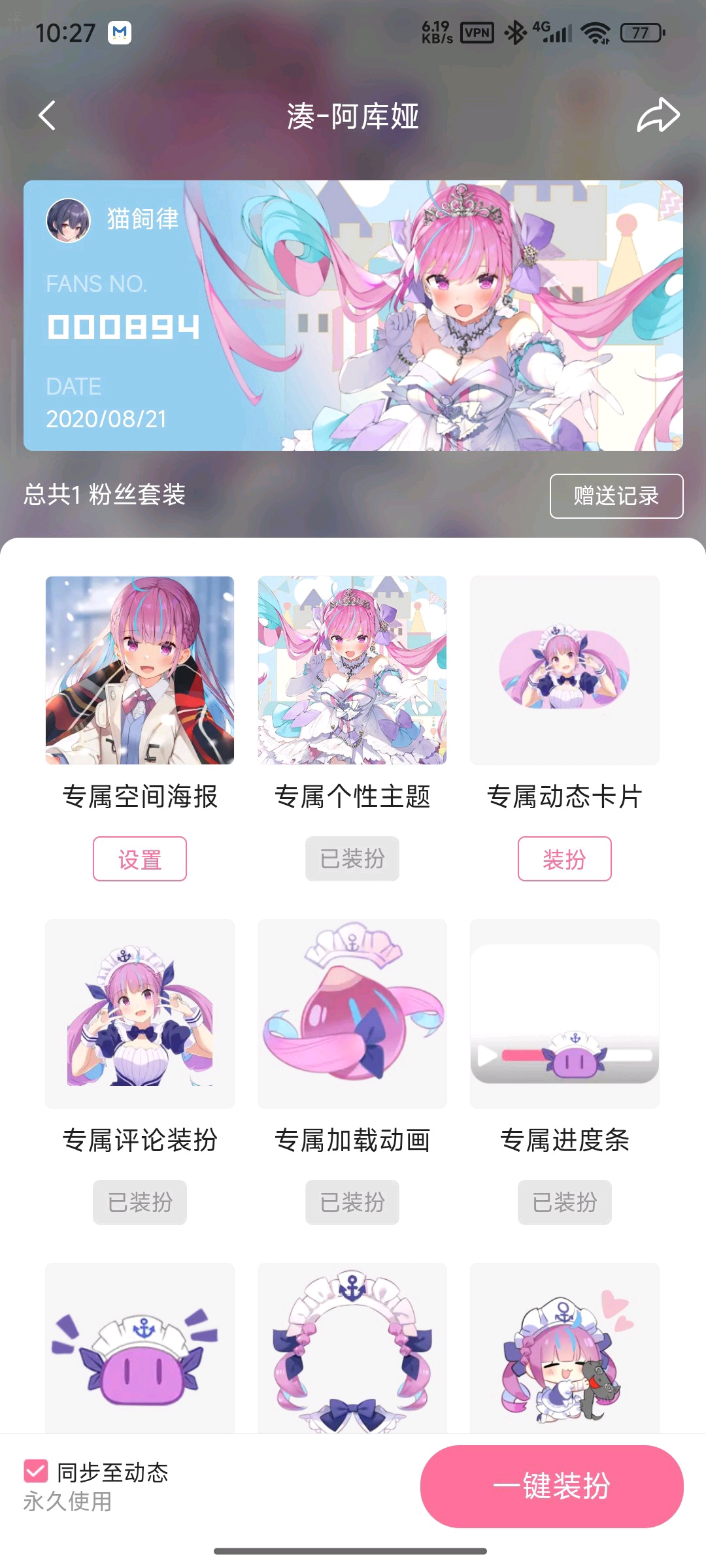This screenshot has height=1568, width=706.
Task: Open the 专属动态卡片 preview image
Action: click(564, 670)
